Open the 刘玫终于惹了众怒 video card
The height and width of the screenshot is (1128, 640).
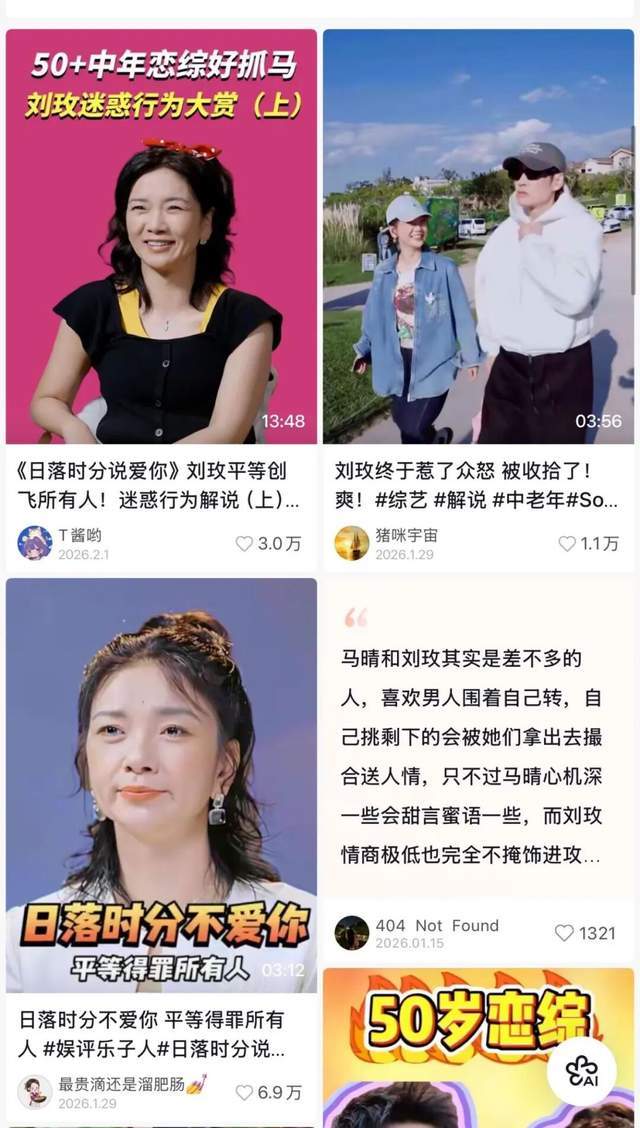tap(478, 237)
